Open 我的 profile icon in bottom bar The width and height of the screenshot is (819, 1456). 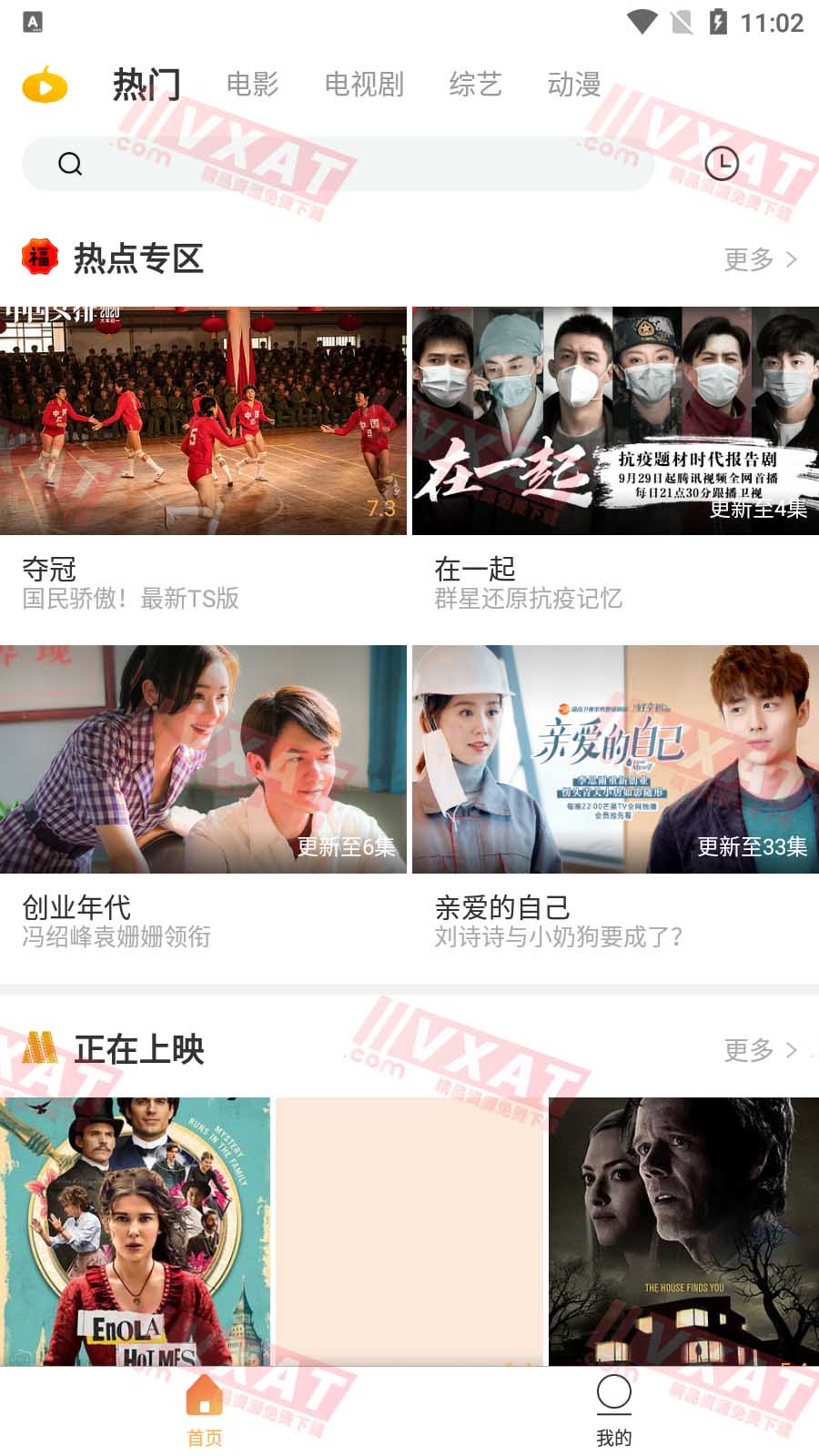click(x=614, y=1392)
